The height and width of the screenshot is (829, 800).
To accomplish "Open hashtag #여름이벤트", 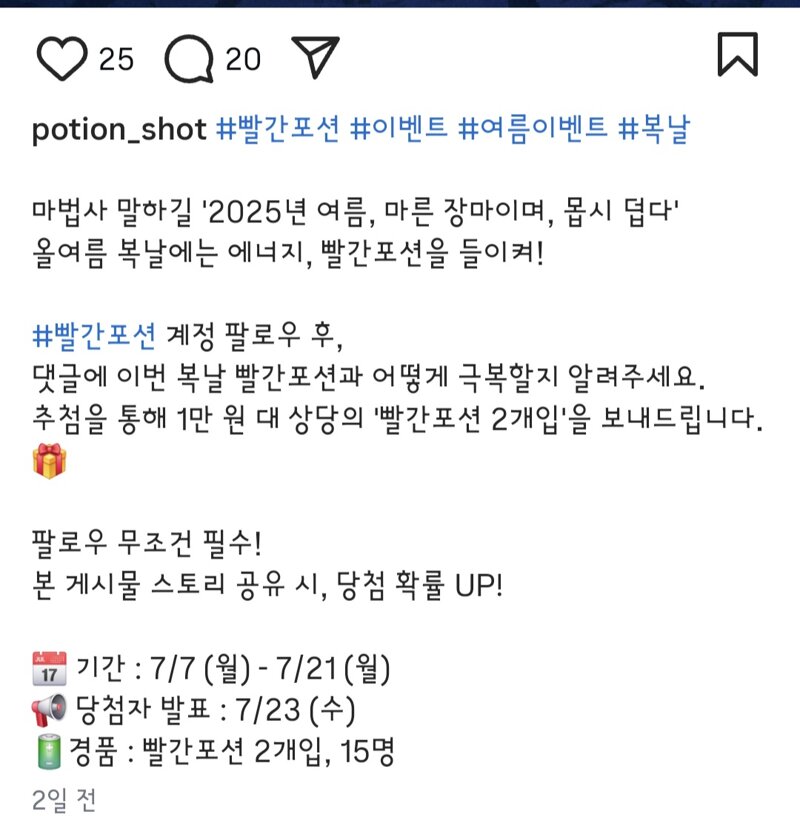I will [532, 129].
